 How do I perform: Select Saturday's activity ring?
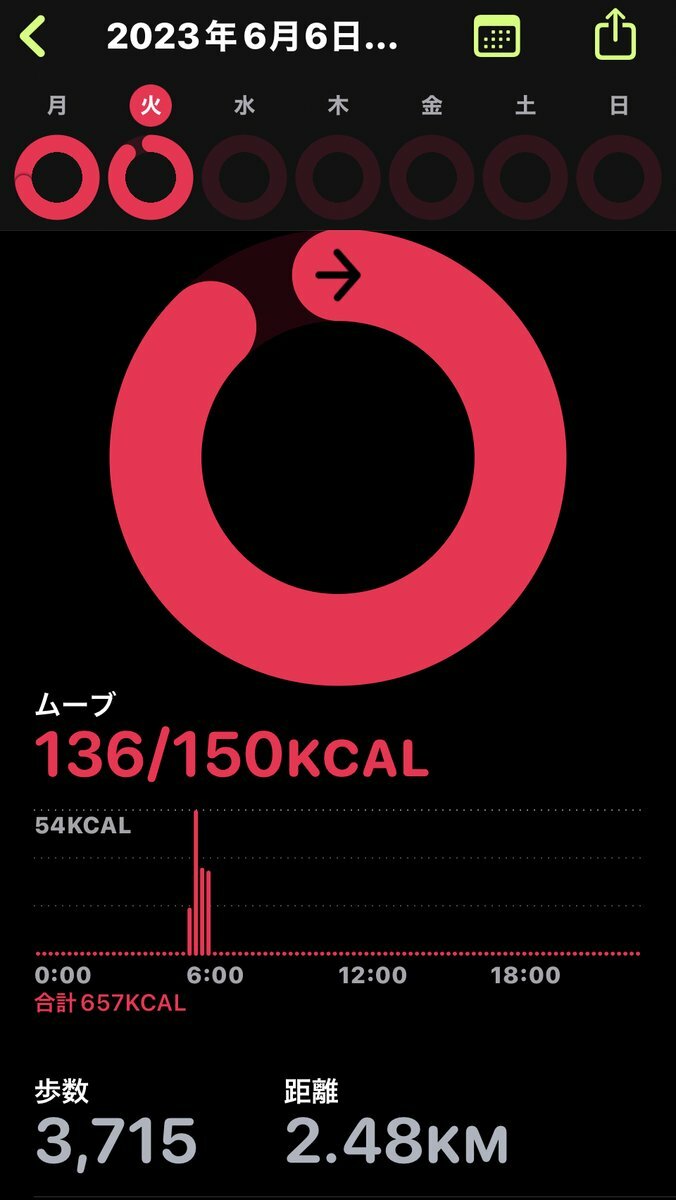[526, 178]
